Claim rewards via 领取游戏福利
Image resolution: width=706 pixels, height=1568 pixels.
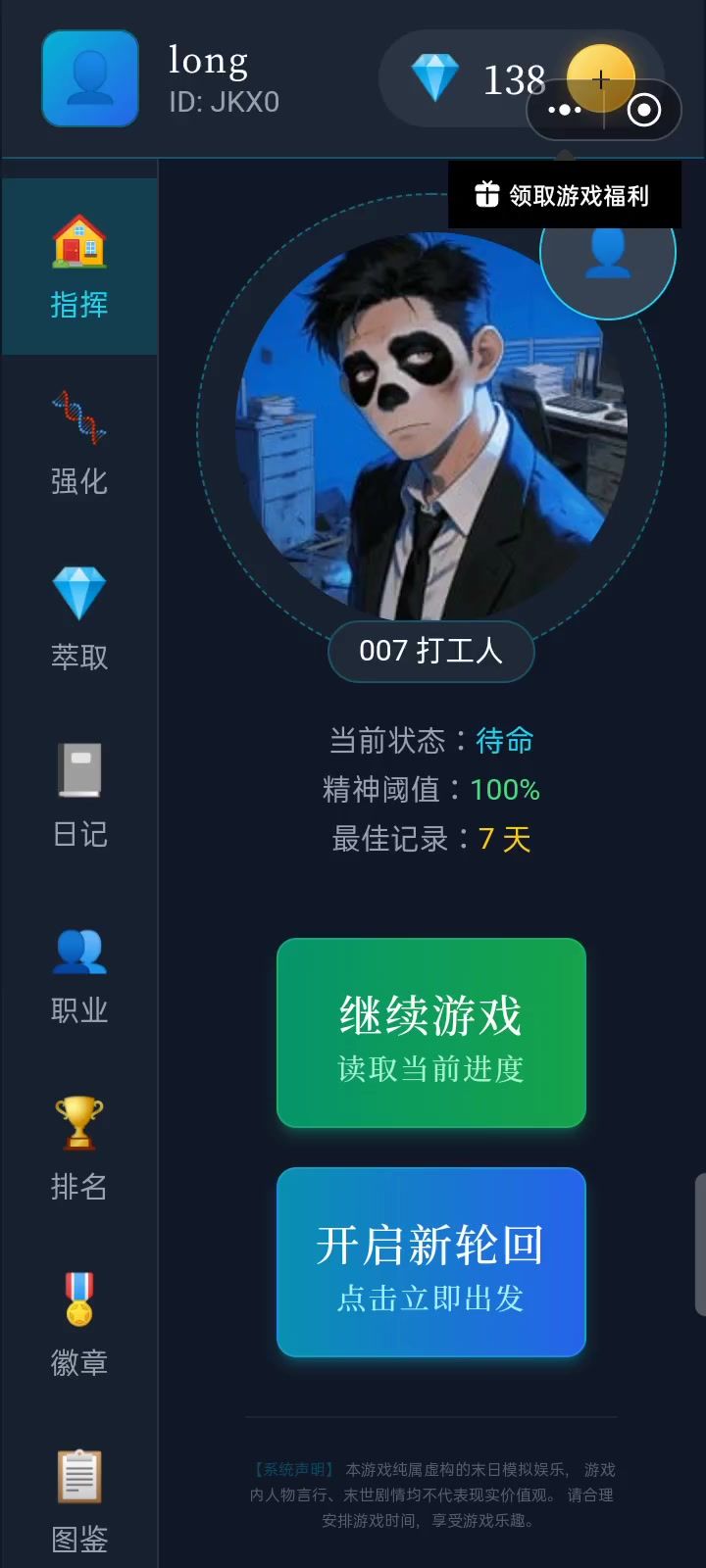click(564, 196)
